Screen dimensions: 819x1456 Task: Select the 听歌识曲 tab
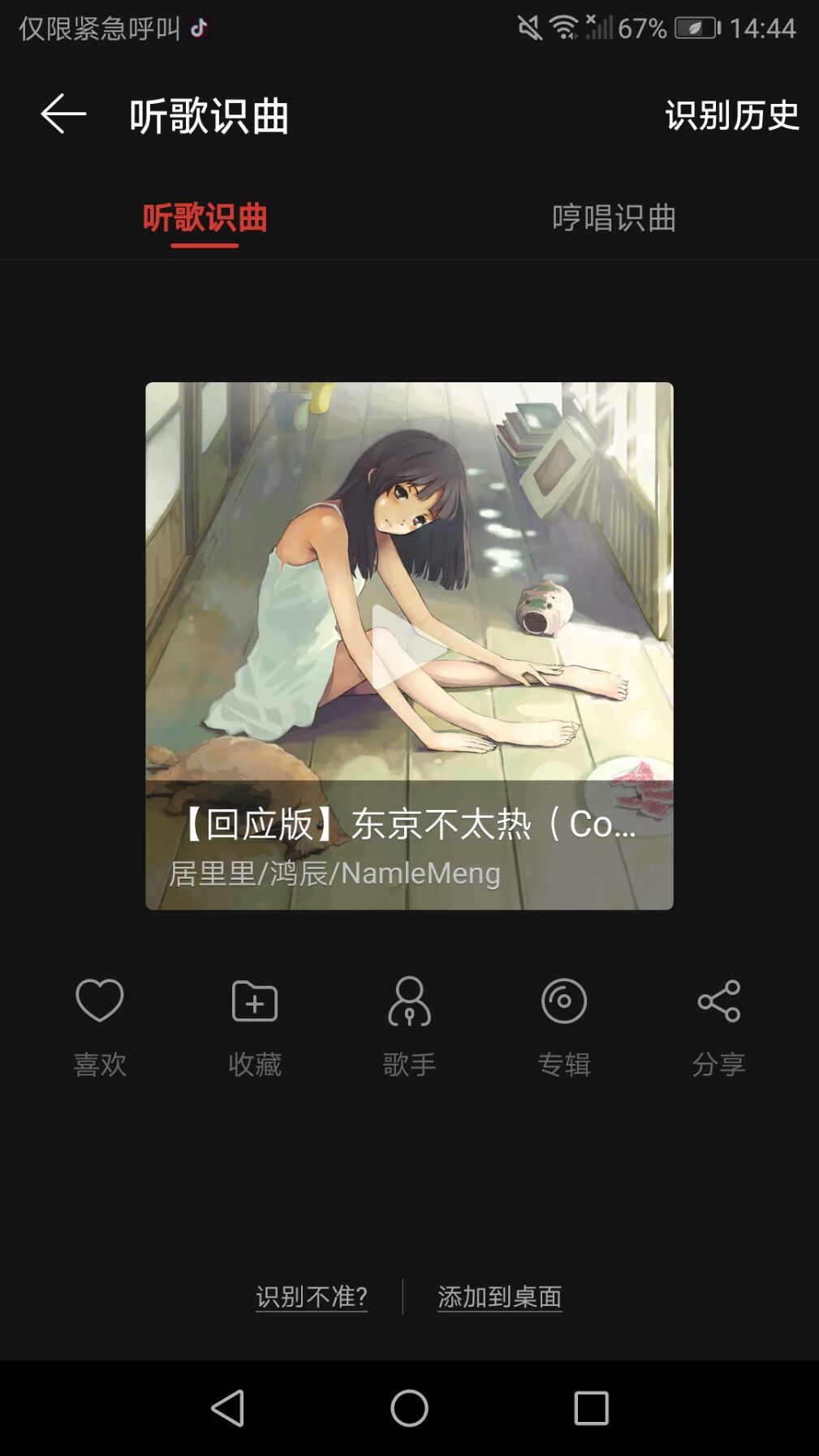pyautogui.click(x=205, y=218)
